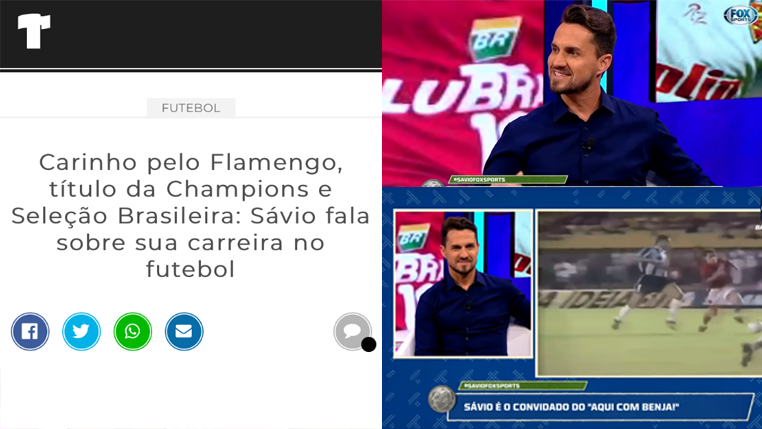This screenshot has height=429, width=762.
Task: Share the article by email
Action: 184,331
